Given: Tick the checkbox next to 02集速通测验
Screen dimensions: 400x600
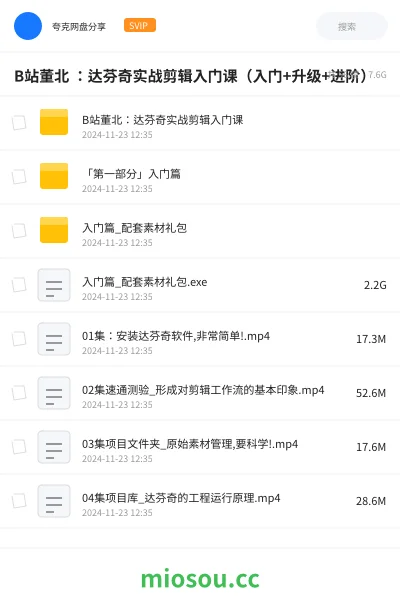Looking at the screenshot, I should point(19,393).
